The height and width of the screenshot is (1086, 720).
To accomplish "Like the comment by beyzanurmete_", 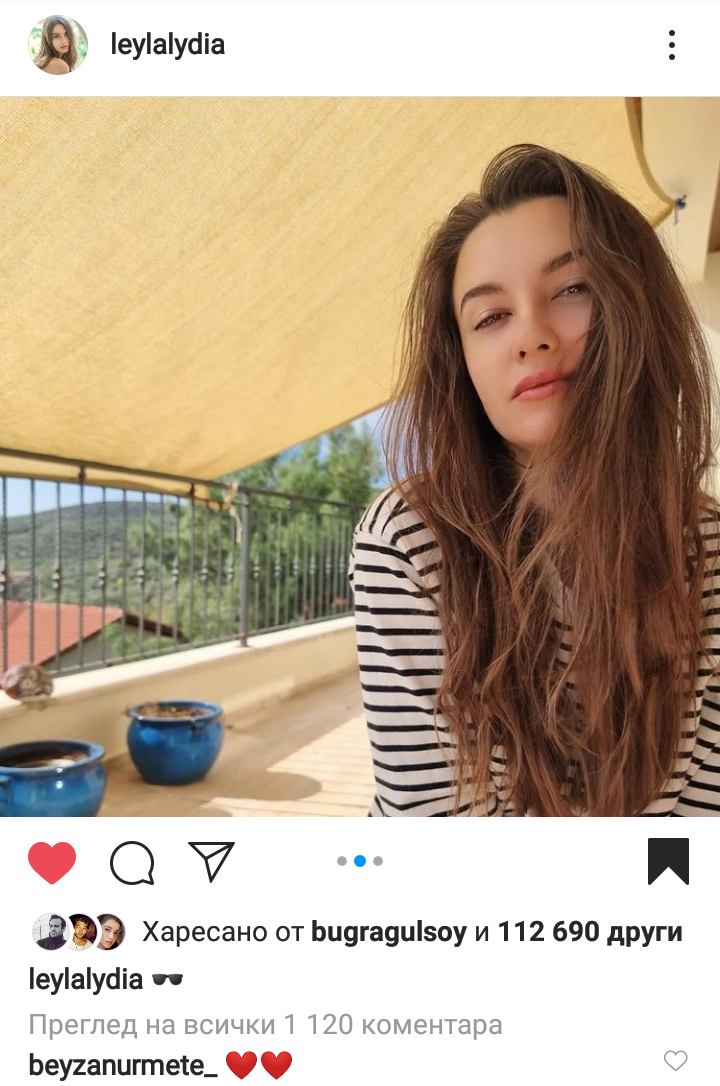I will [676, 1061].
